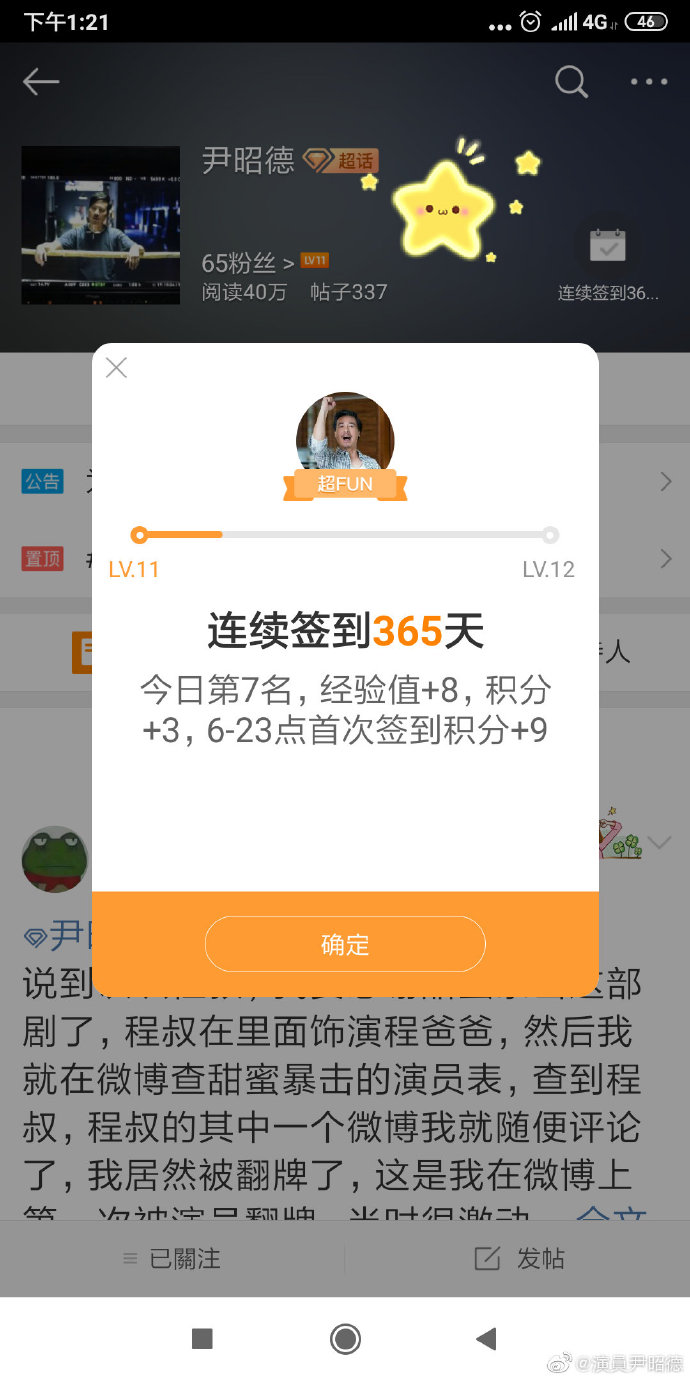
Task: Close the check-in dialog
Action: point(116,368)
